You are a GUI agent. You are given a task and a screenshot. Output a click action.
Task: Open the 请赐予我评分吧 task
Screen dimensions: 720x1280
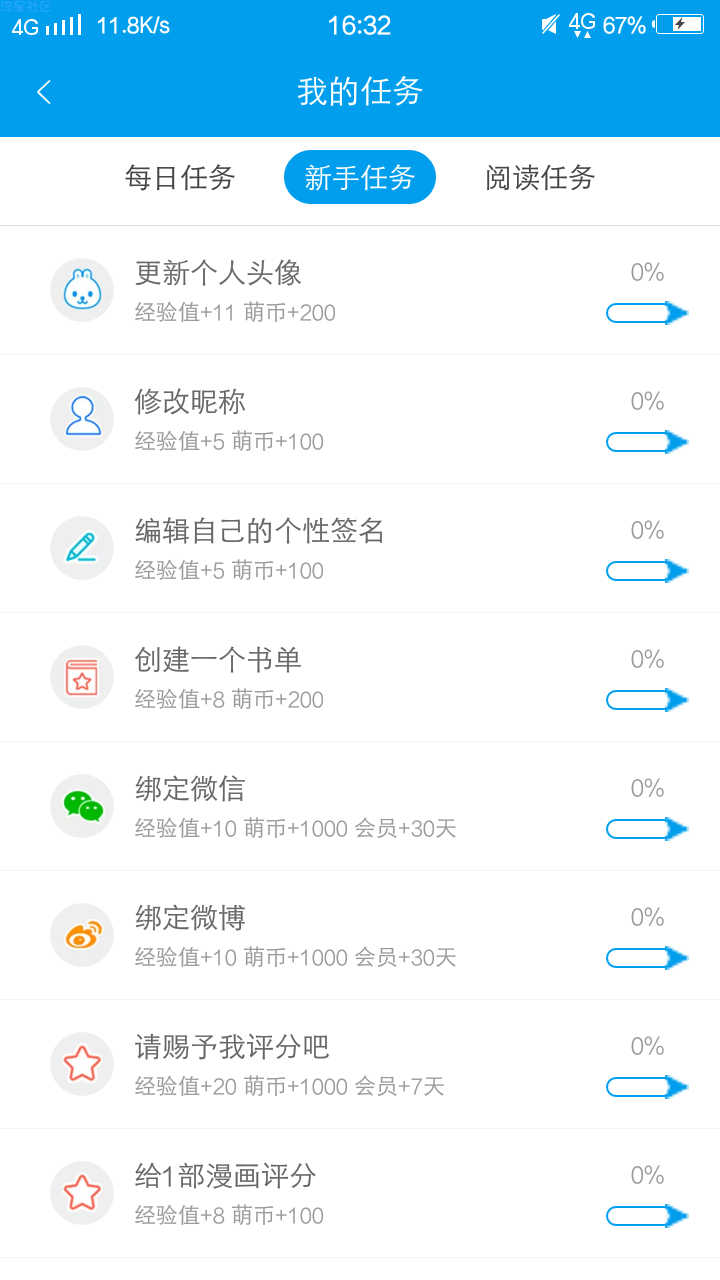(x=360, y=1064)
